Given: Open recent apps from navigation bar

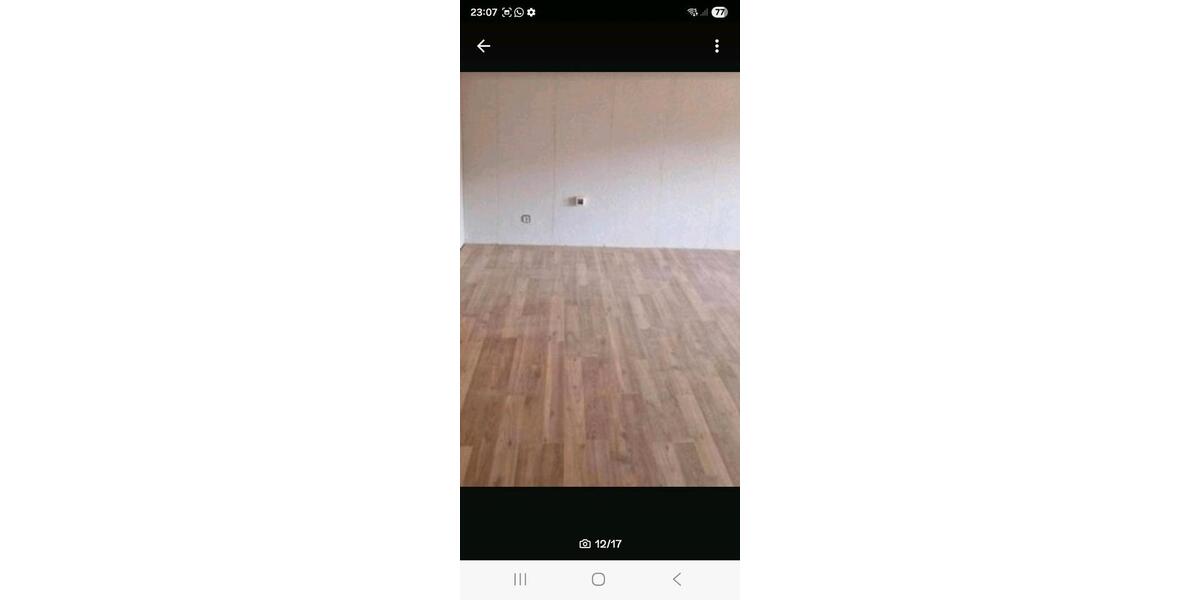Looking at the screenshot, I should pos(520,579).
